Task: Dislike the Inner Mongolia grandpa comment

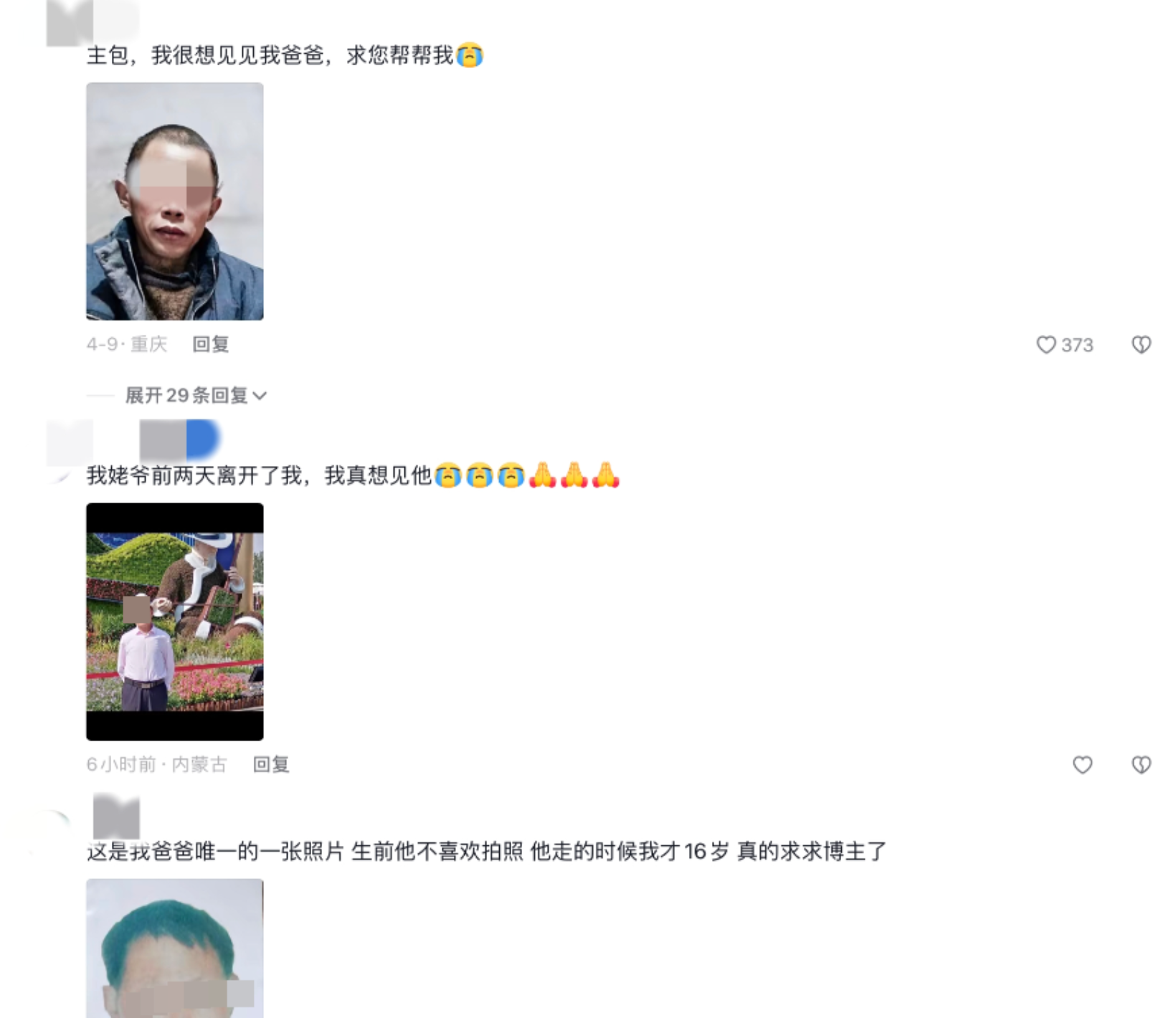Action: tap(1141, 765)
